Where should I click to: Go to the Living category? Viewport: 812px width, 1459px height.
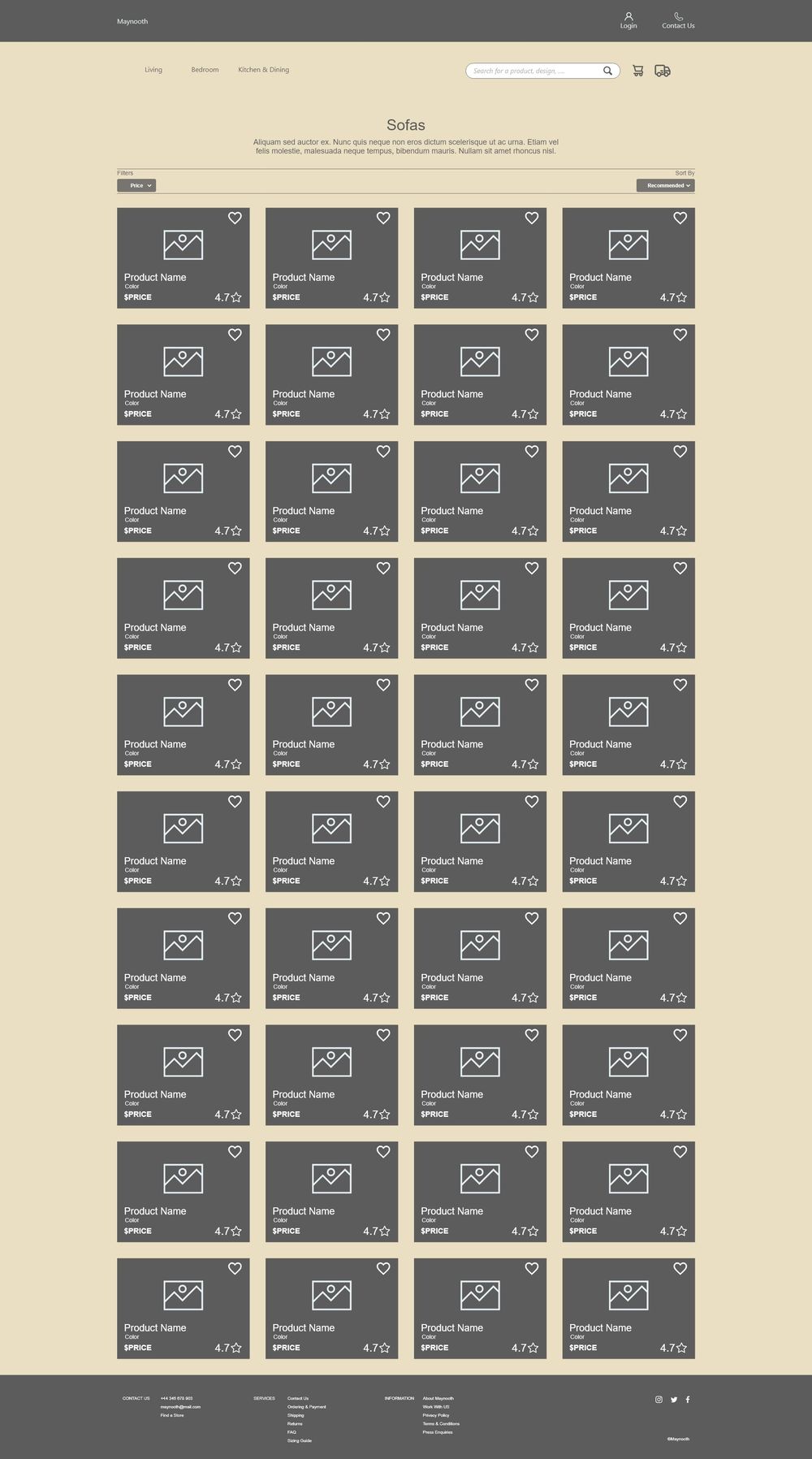(x=153, y=70)
